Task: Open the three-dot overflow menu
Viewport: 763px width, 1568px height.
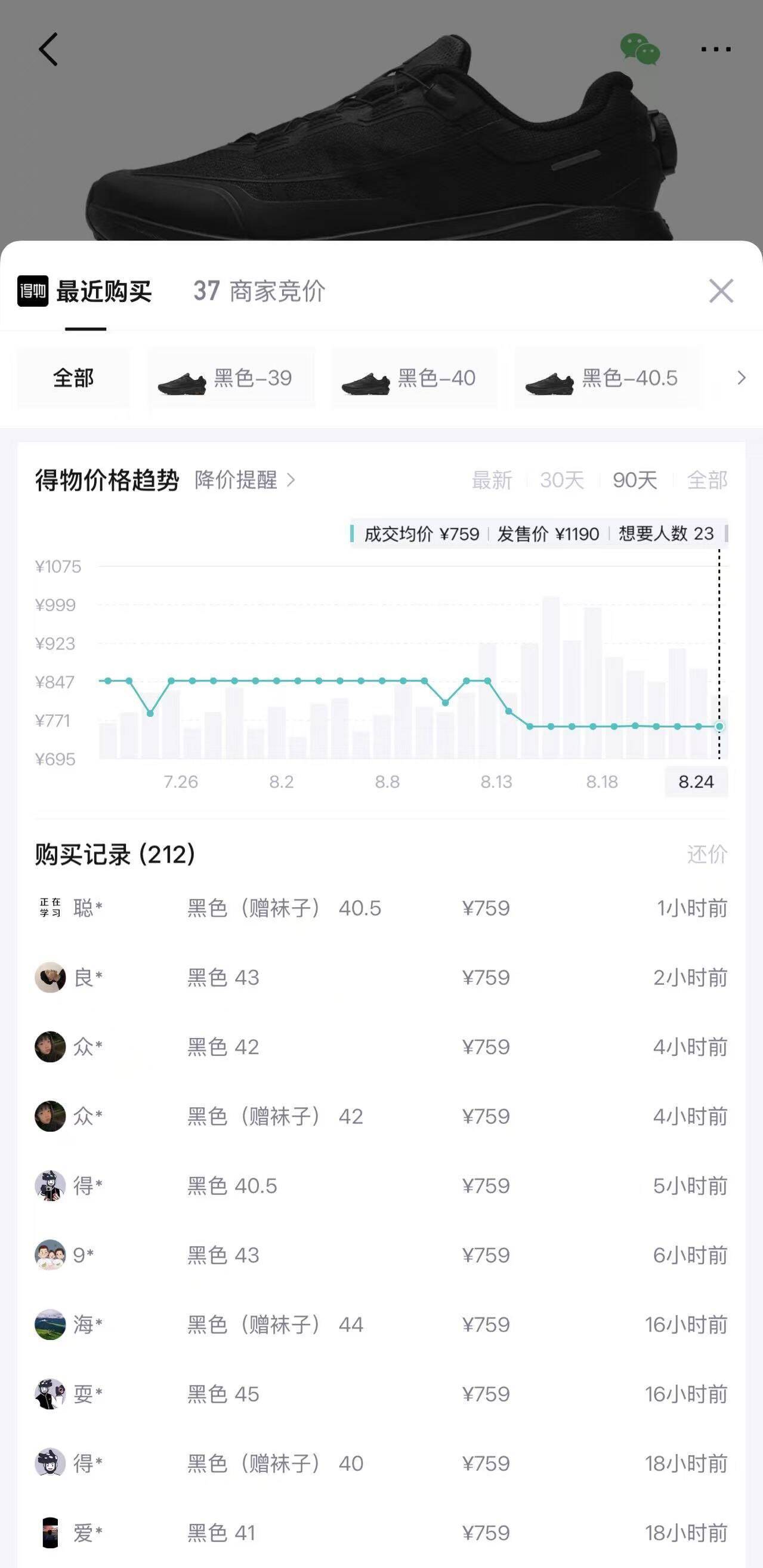Action: 715,50
